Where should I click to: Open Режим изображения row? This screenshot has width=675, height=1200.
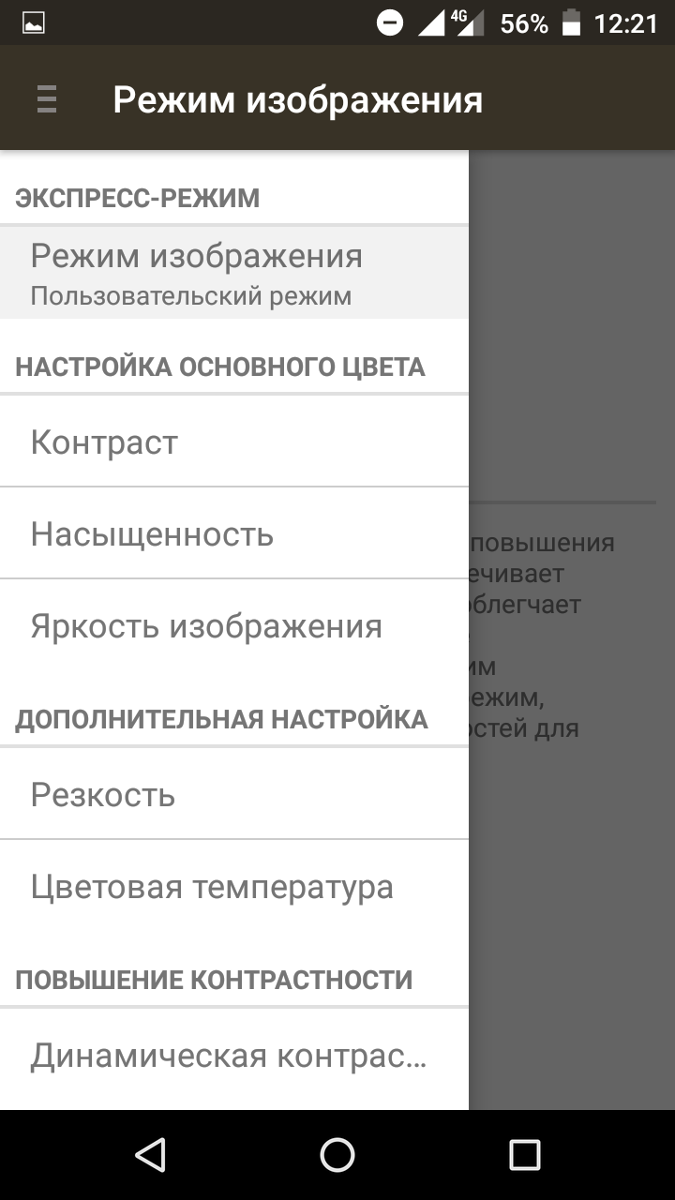234,273
